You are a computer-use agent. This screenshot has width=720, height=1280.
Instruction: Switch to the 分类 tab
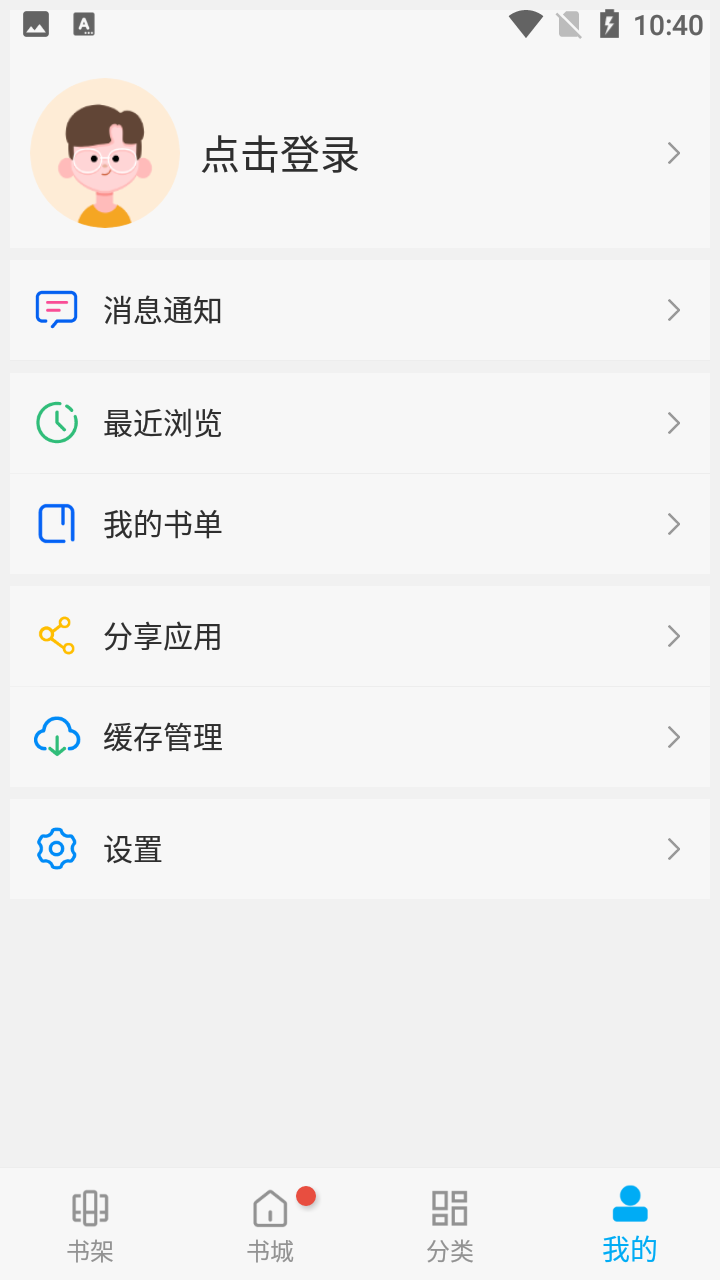tap(450, 1225)
